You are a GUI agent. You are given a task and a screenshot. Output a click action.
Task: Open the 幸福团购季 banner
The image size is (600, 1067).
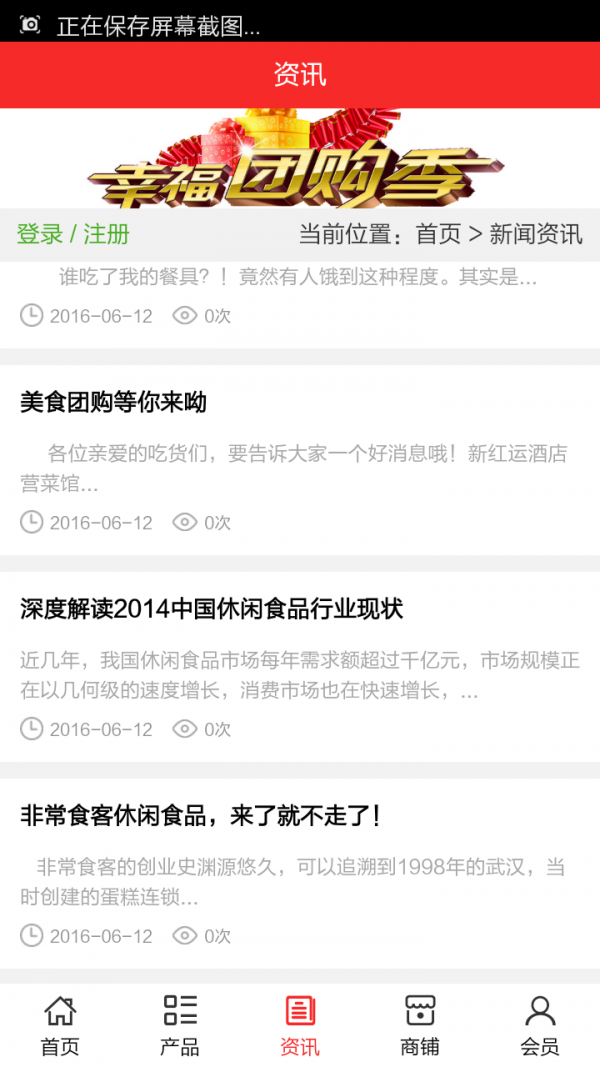point(297,160)
